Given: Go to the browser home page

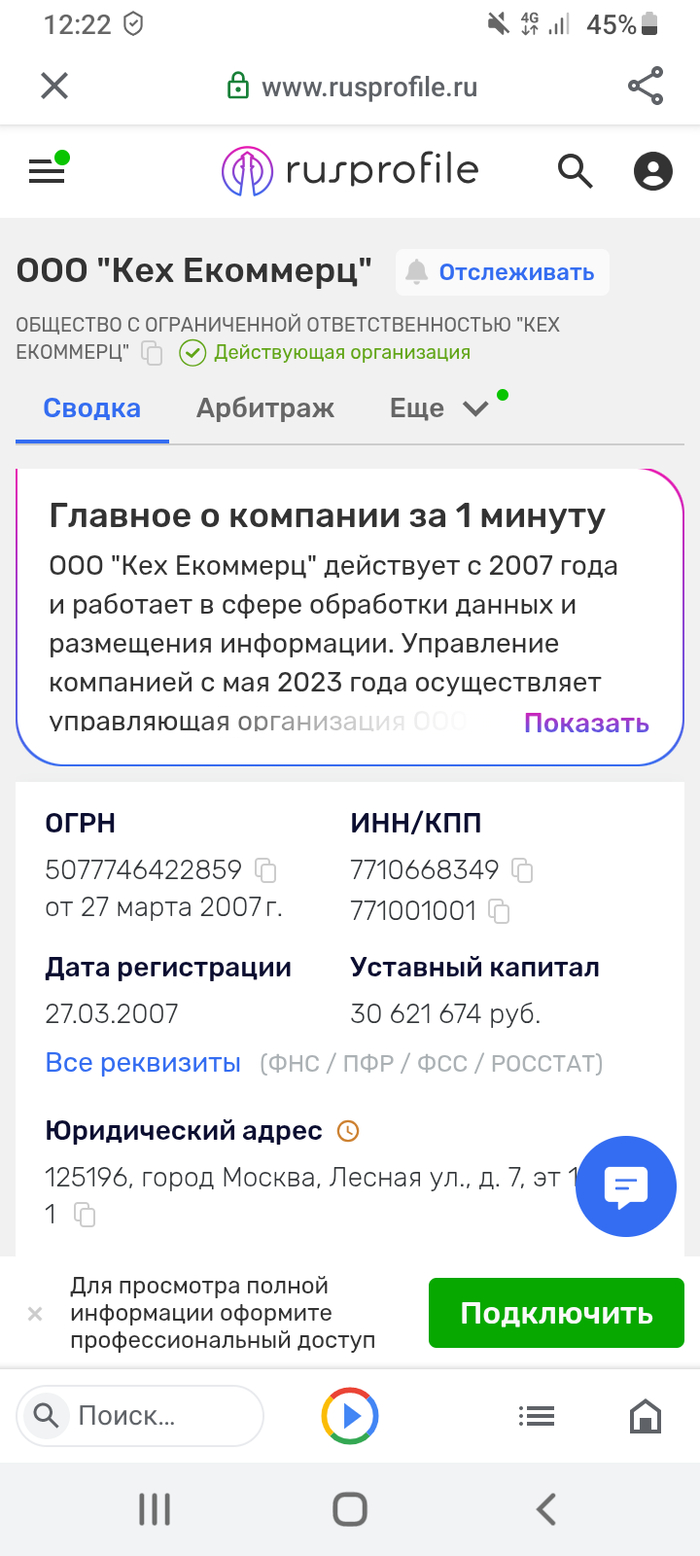Looking at the screenshot, I should click(645, 1416).
